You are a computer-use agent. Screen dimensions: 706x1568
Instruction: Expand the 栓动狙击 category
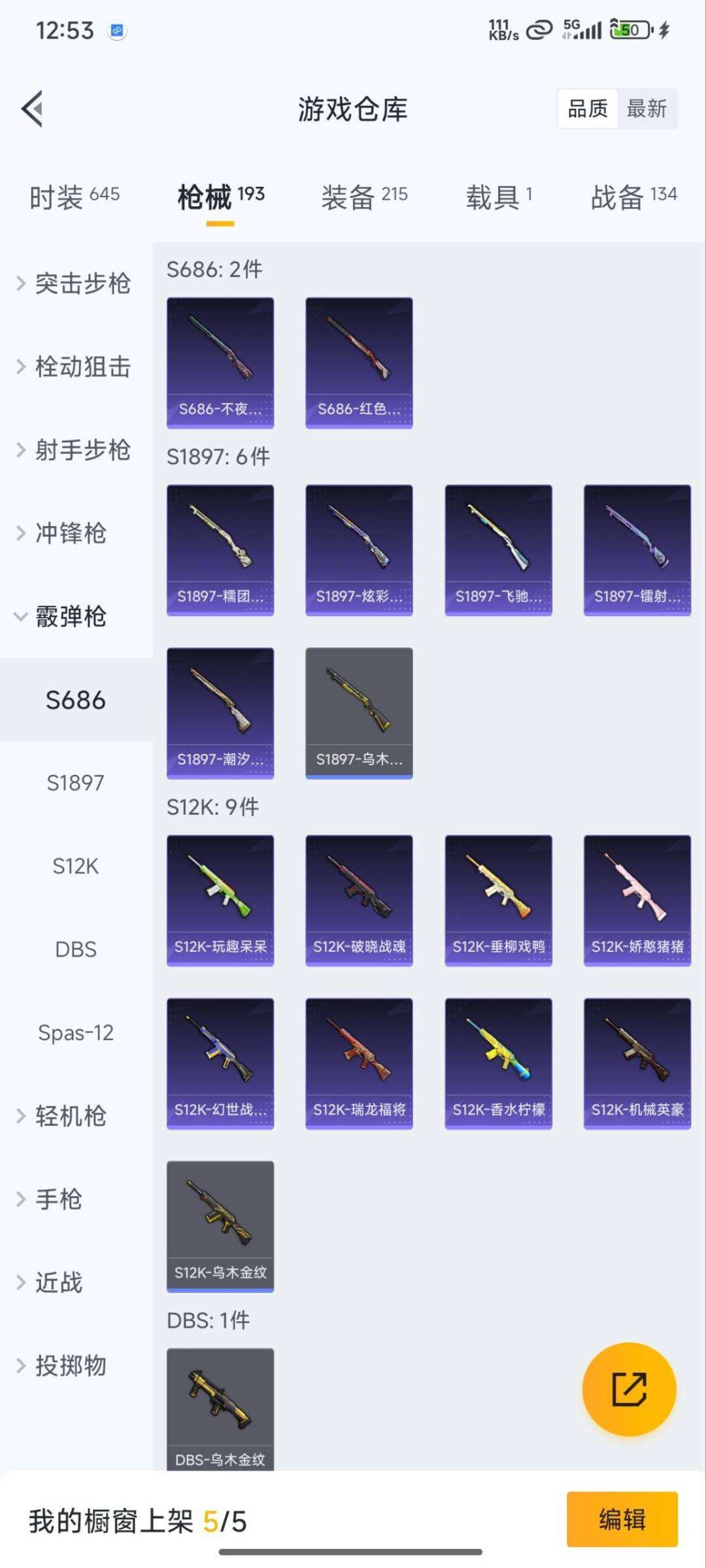click(73, 367)
